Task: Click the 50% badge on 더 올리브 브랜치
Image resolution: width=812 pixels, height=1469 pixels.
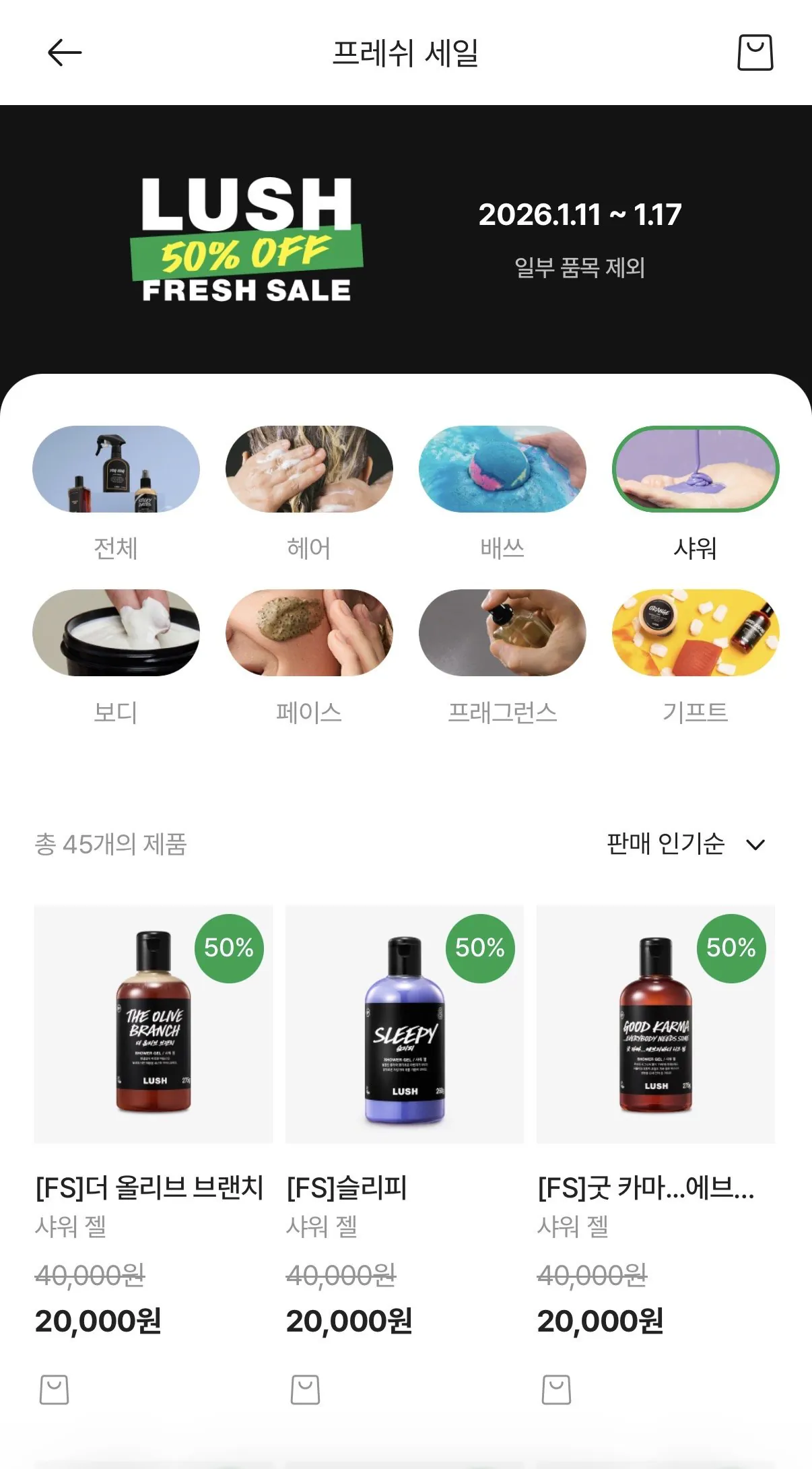Action: [x=229, y=950]
